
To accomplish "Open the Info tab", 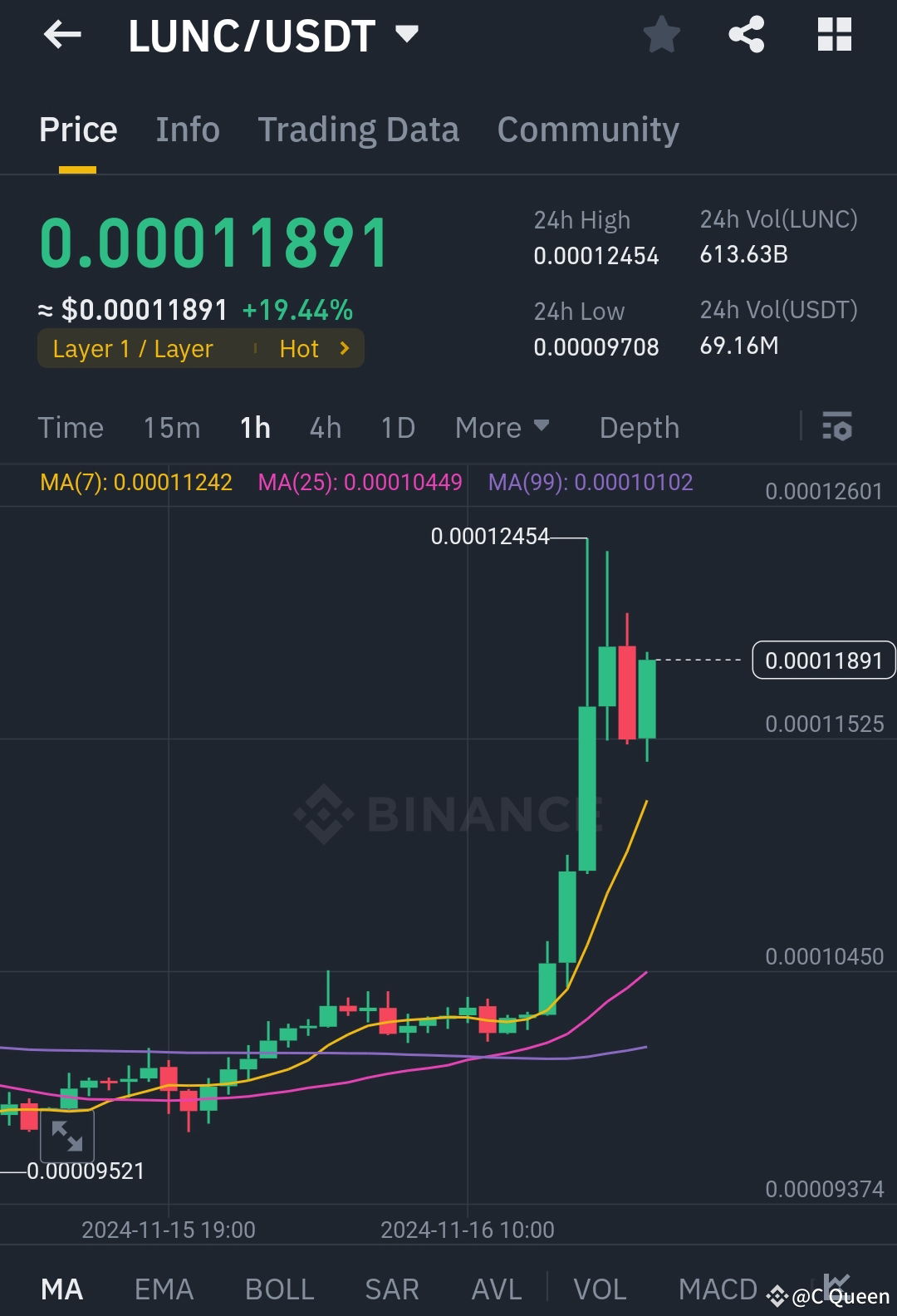I will tap(187, 130).
